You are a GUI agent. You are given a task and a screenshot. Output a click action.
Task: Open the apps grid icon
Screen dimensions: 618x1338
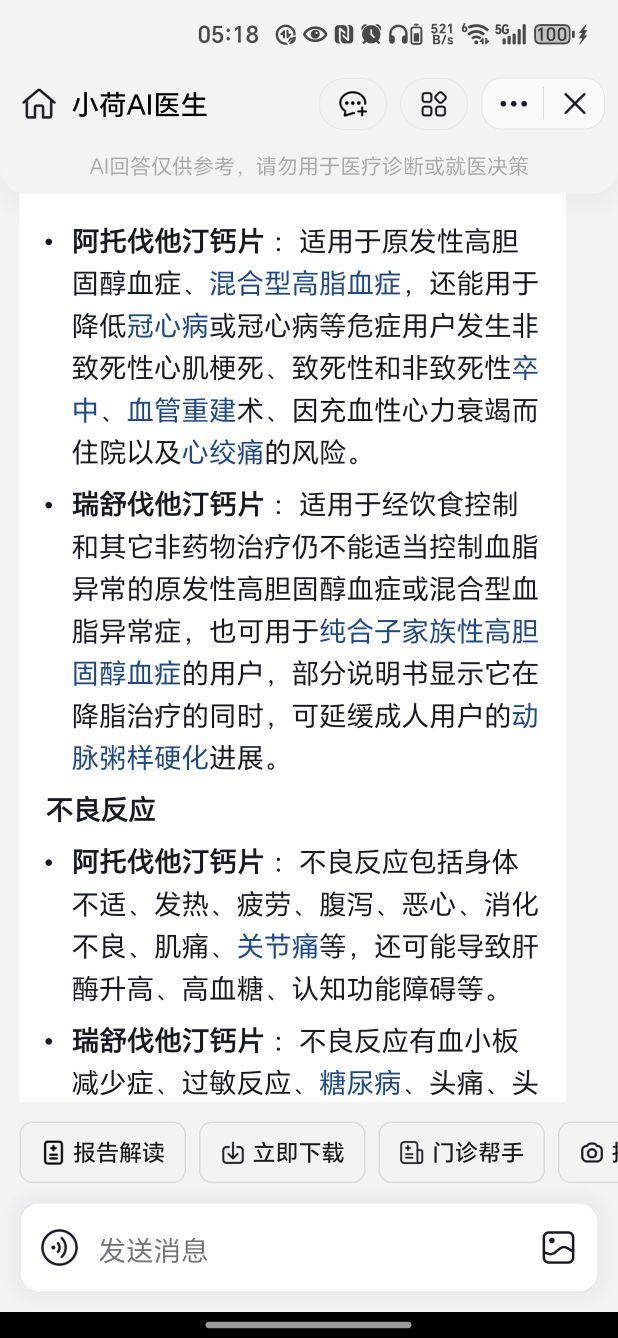click(434, 104)
